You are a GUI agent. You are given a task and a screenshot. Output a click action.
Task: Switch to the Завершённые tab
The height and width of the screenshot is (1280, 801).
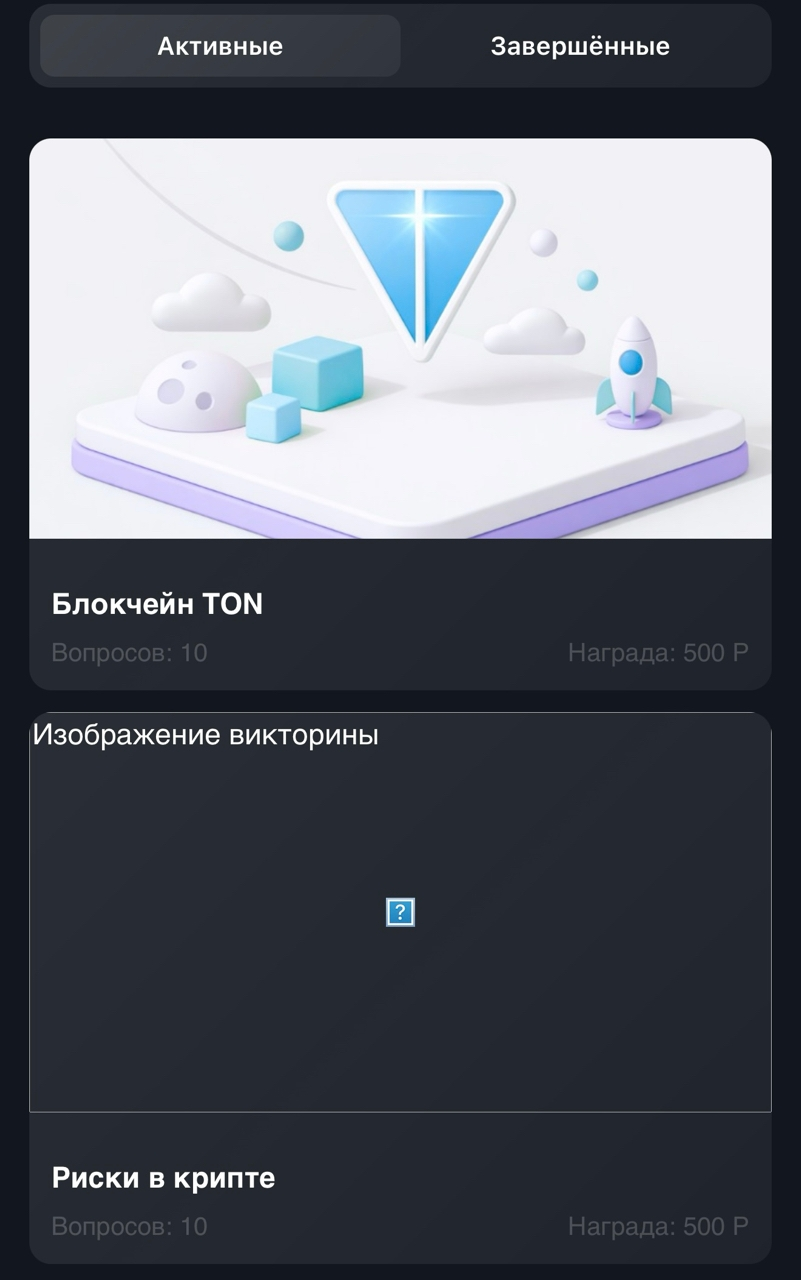[x=580, y=46]
